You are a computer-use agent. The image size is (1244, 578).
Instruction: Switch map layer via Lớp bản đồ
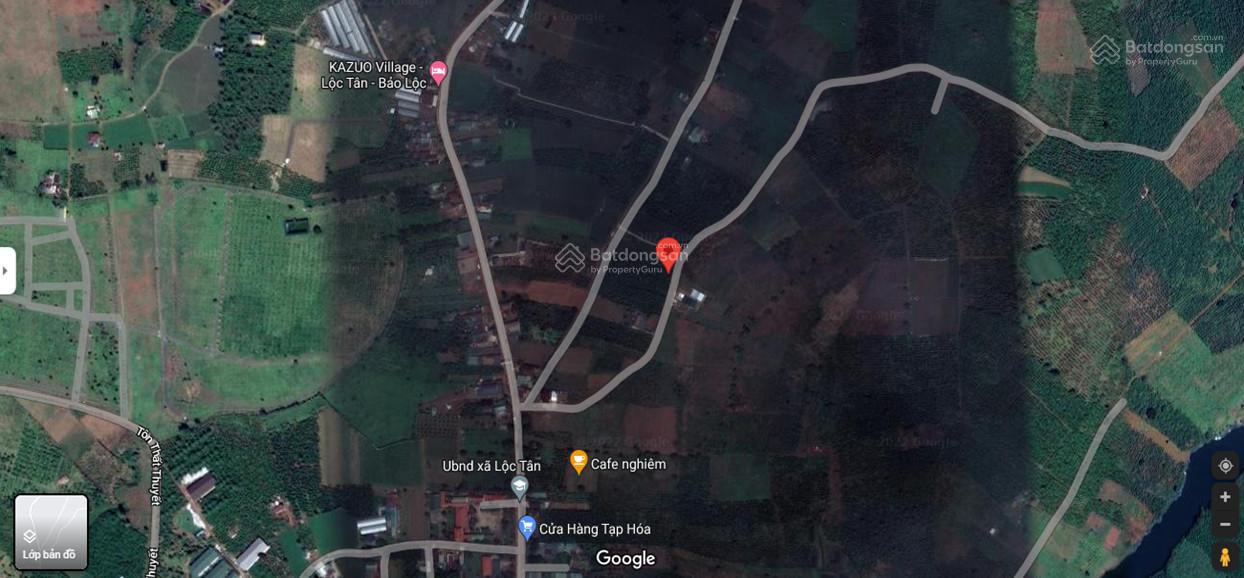pyautogui.click(x=51, y=532)
